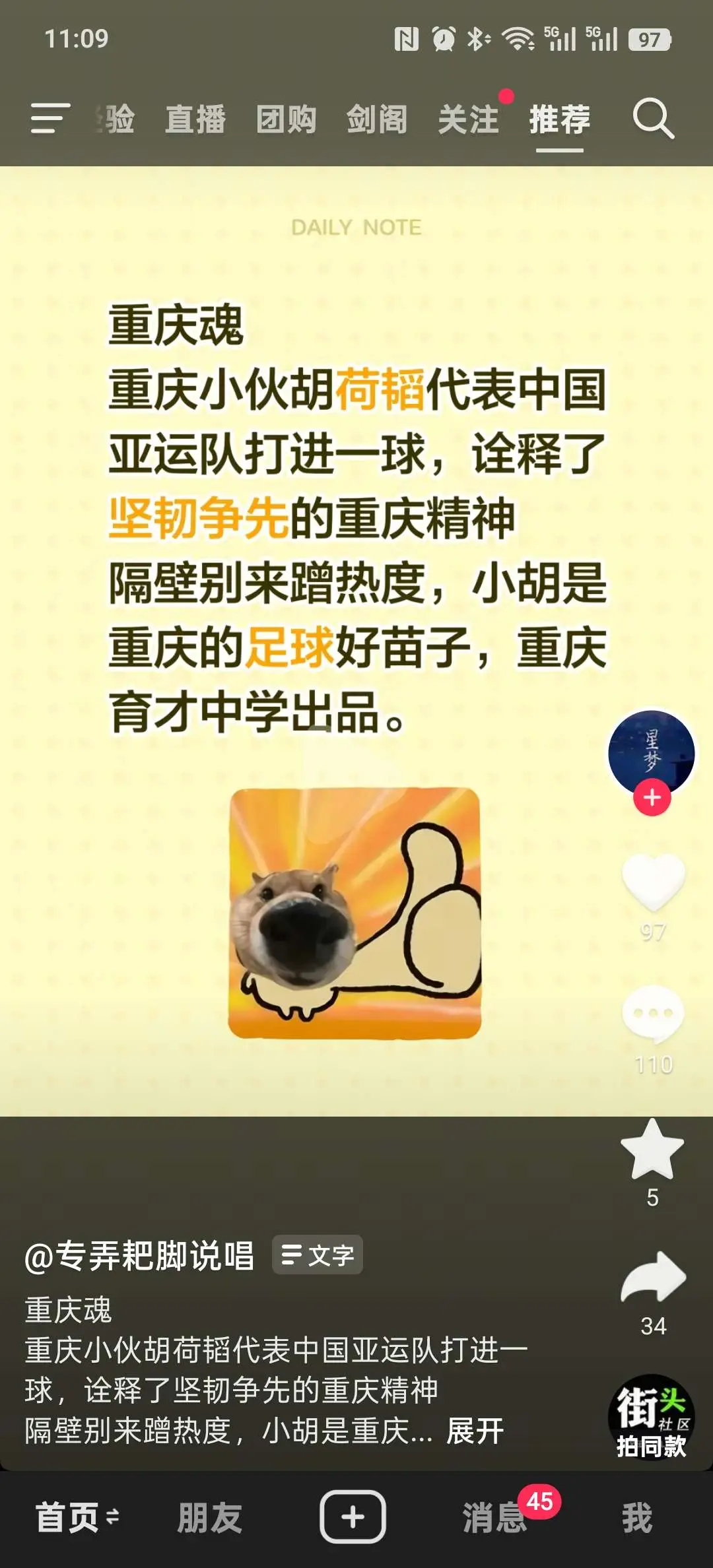Screen dimensions: 713x1568
Task: Expand the caption with 展开
Action: 475,1431
